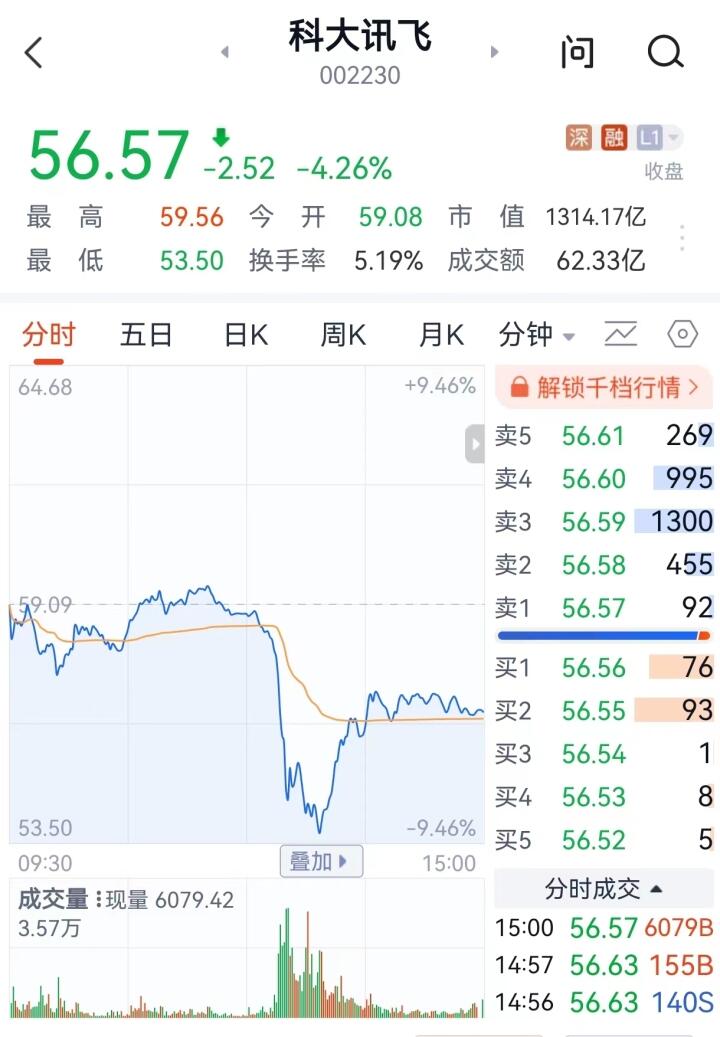Collapse the order book side panel
720x1037 pixels.
pyautogui.click(x=475, y=444)
